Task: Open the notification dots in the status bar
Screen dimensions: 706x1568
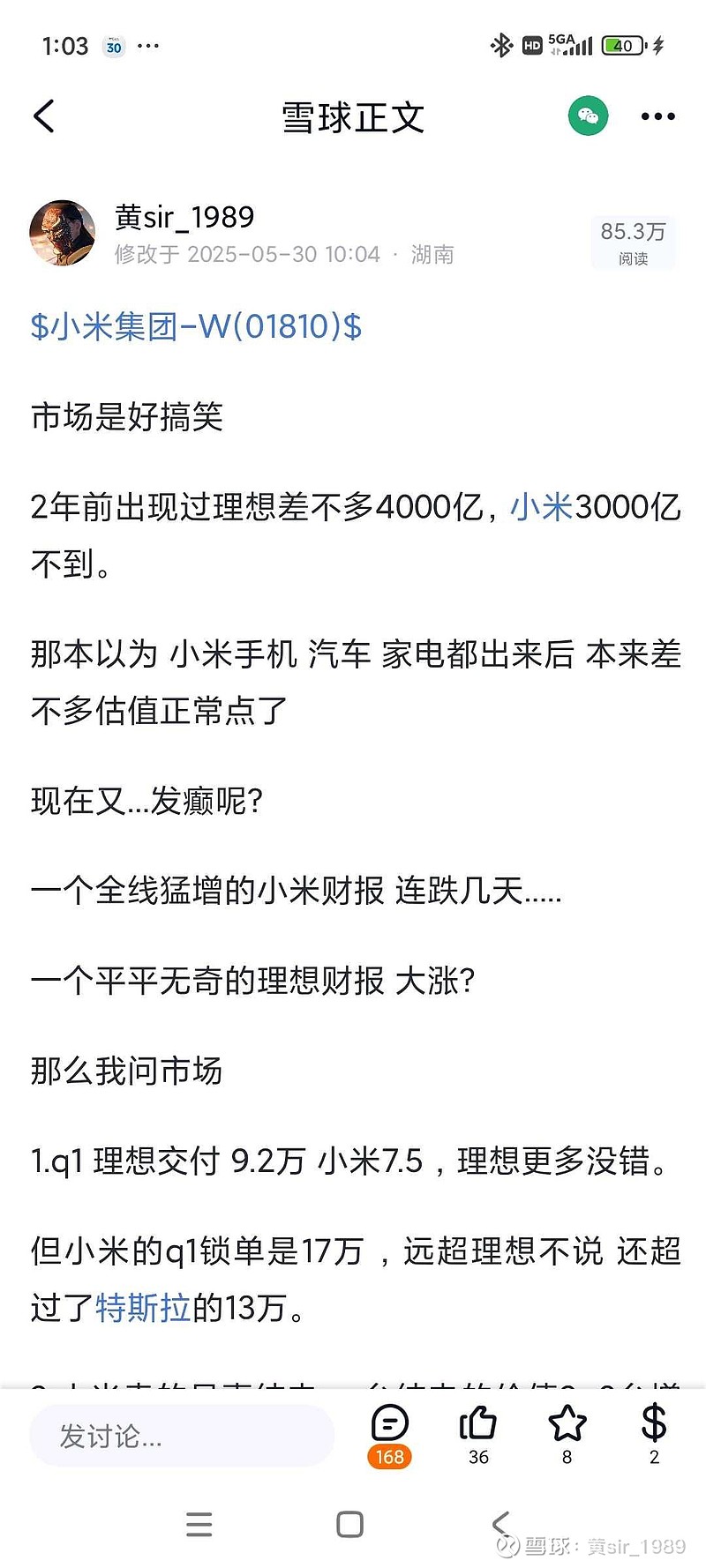Action: pyautogui.click(x=148, y=45)
